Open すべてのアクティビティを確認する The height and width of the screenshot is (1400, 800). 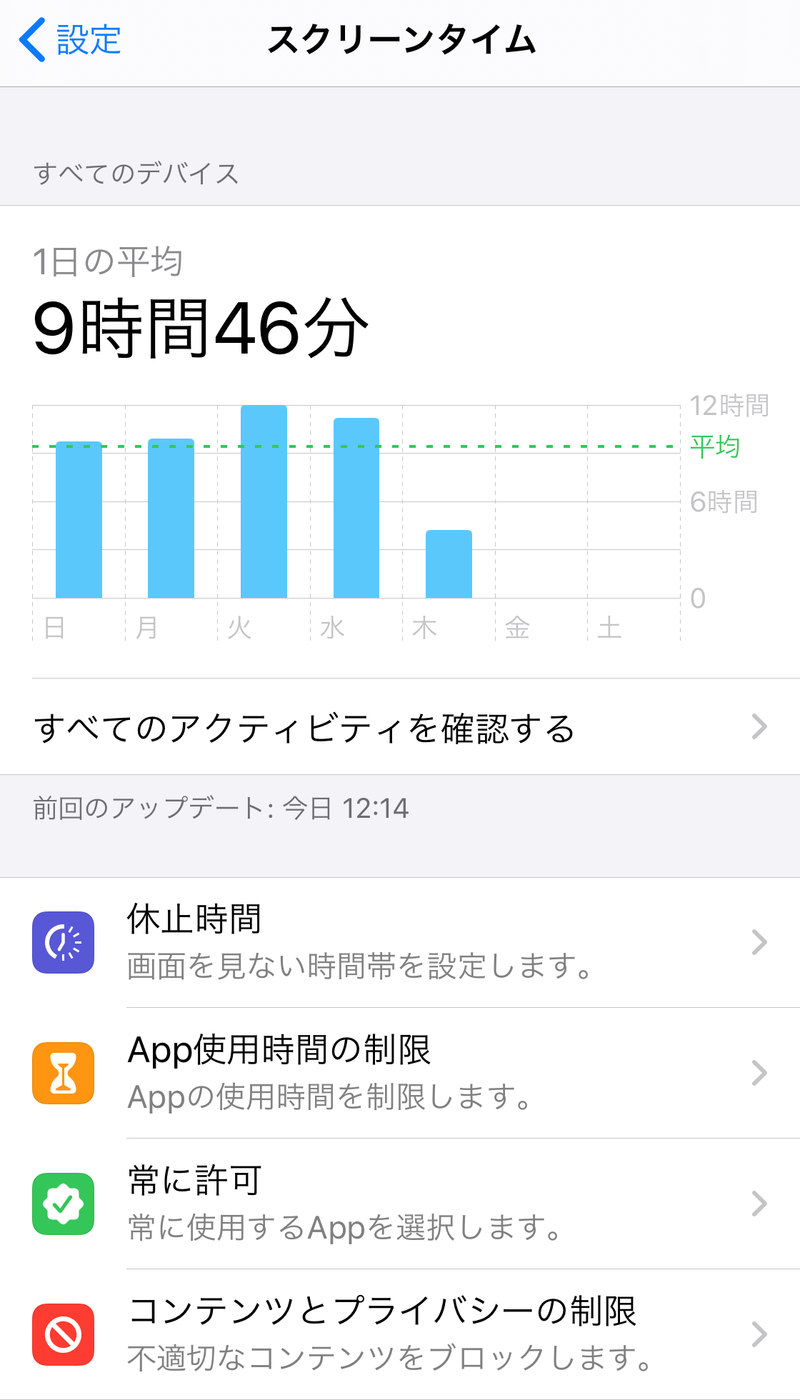[400, 727]
